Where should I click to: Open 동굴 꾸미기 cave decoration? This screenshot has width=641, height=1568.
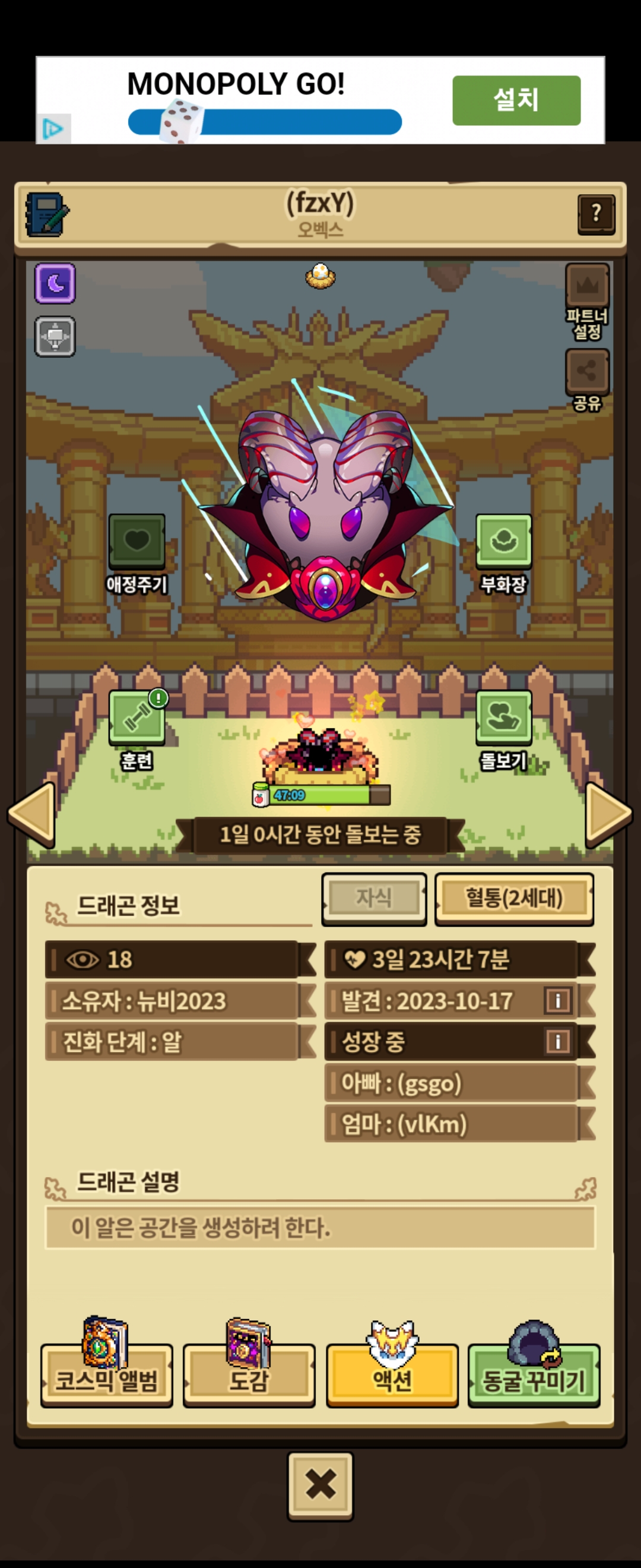534,1379
